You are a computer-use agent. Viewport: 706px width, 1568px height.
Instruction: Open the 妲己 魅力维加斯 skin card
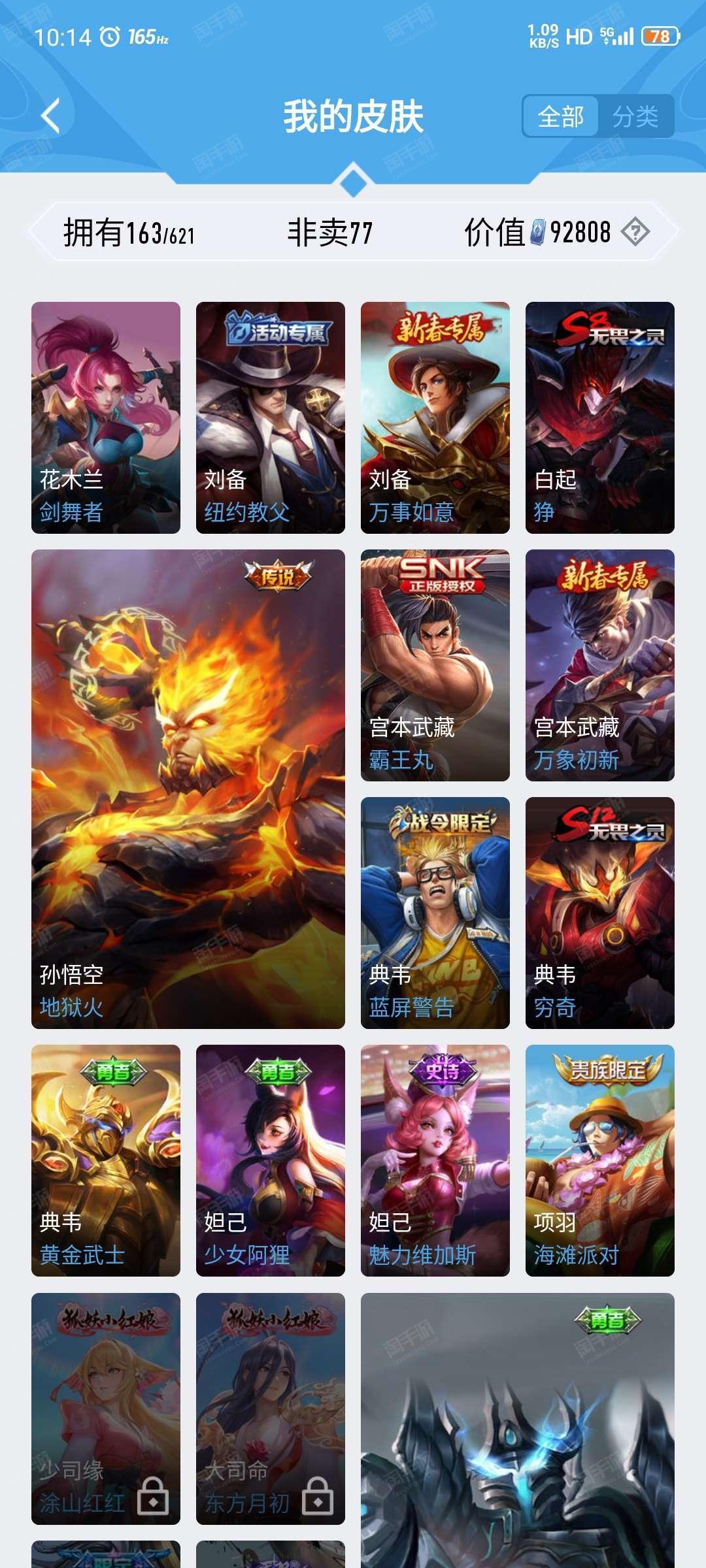[x=435, y=1160]
